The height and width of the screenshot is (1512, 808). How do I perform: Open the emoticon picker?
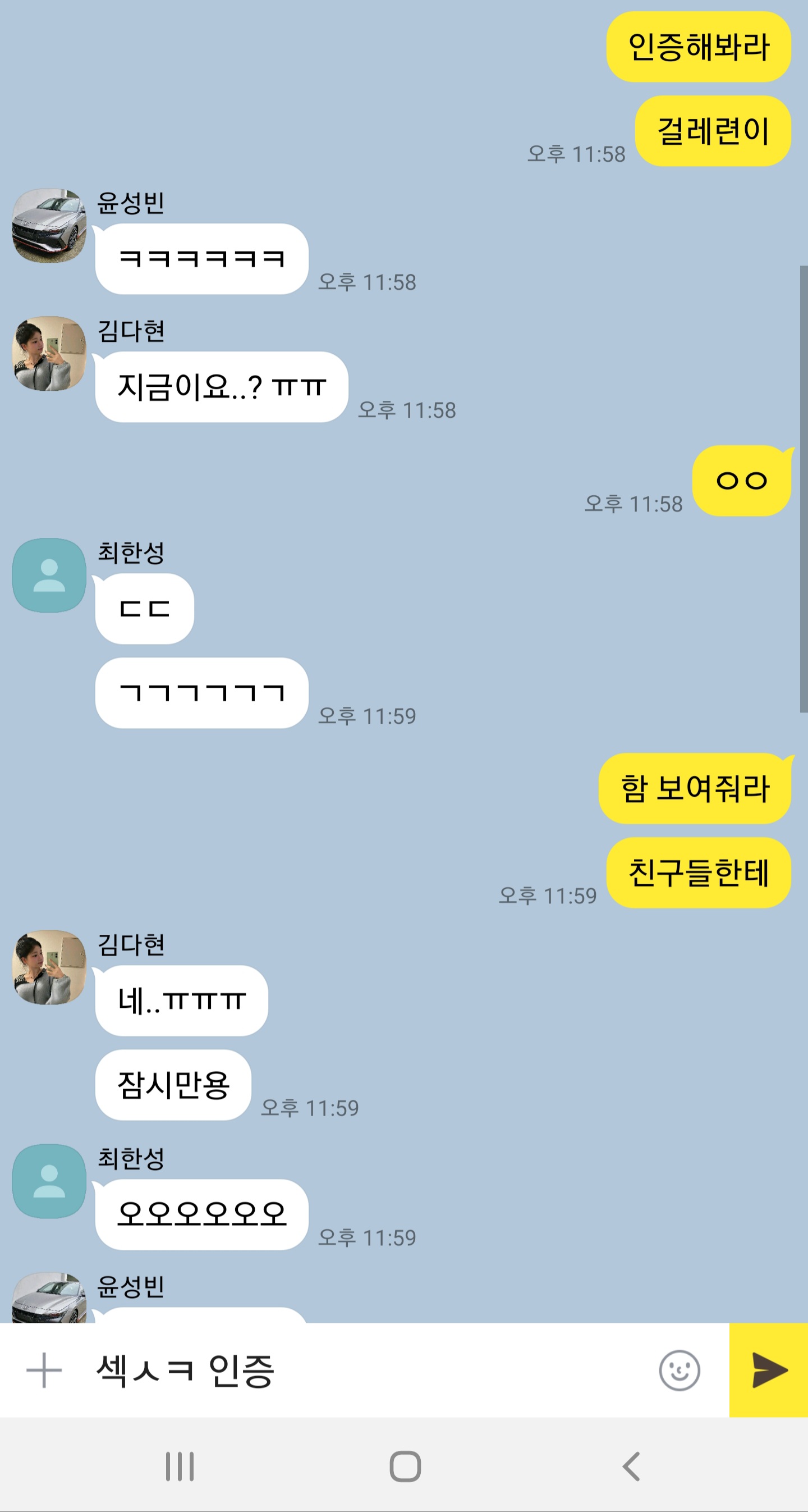pos(679,1371)
